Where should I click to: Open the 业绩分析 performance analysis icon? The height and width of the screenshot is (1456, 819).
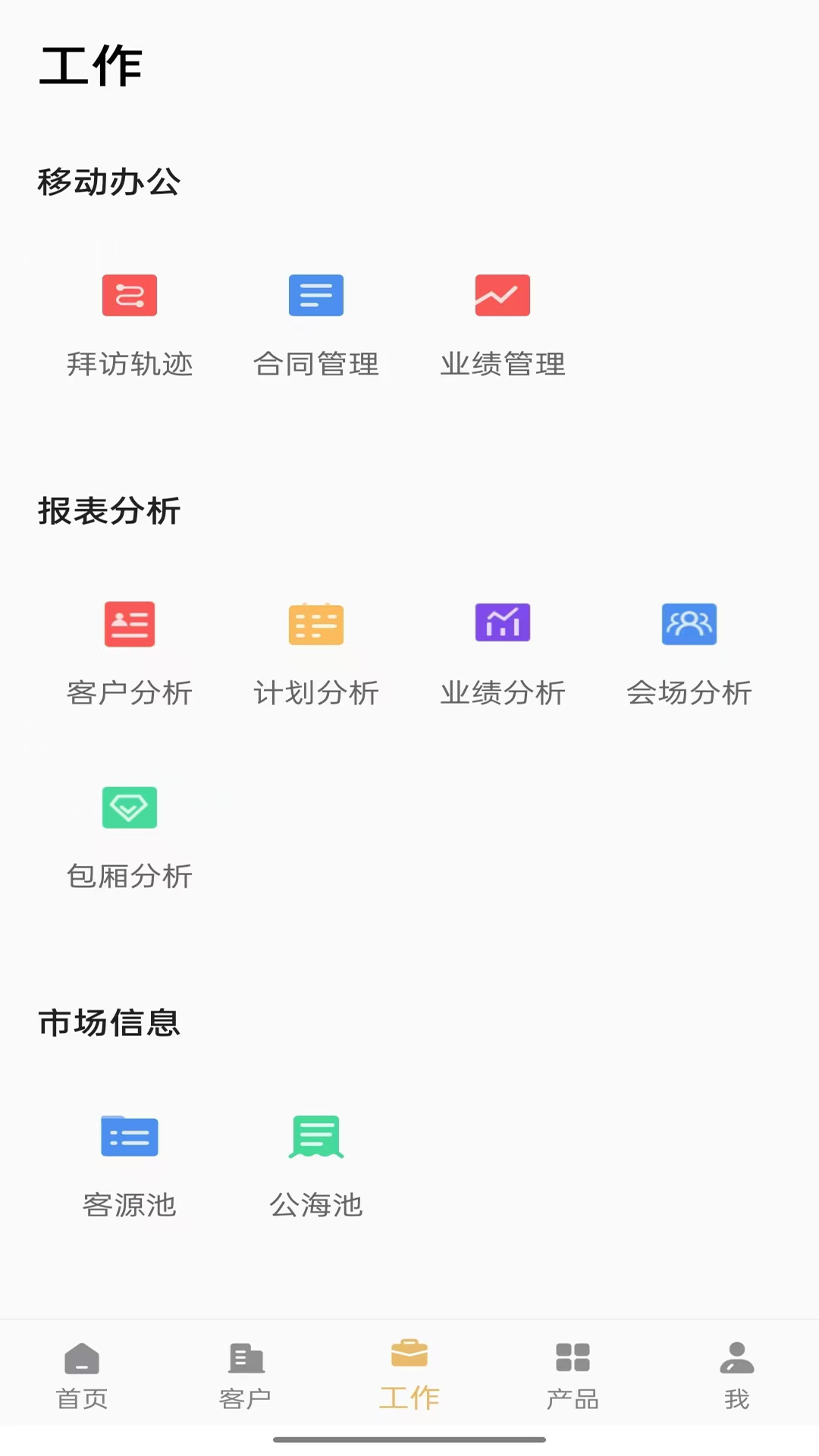tap(502, 624)
